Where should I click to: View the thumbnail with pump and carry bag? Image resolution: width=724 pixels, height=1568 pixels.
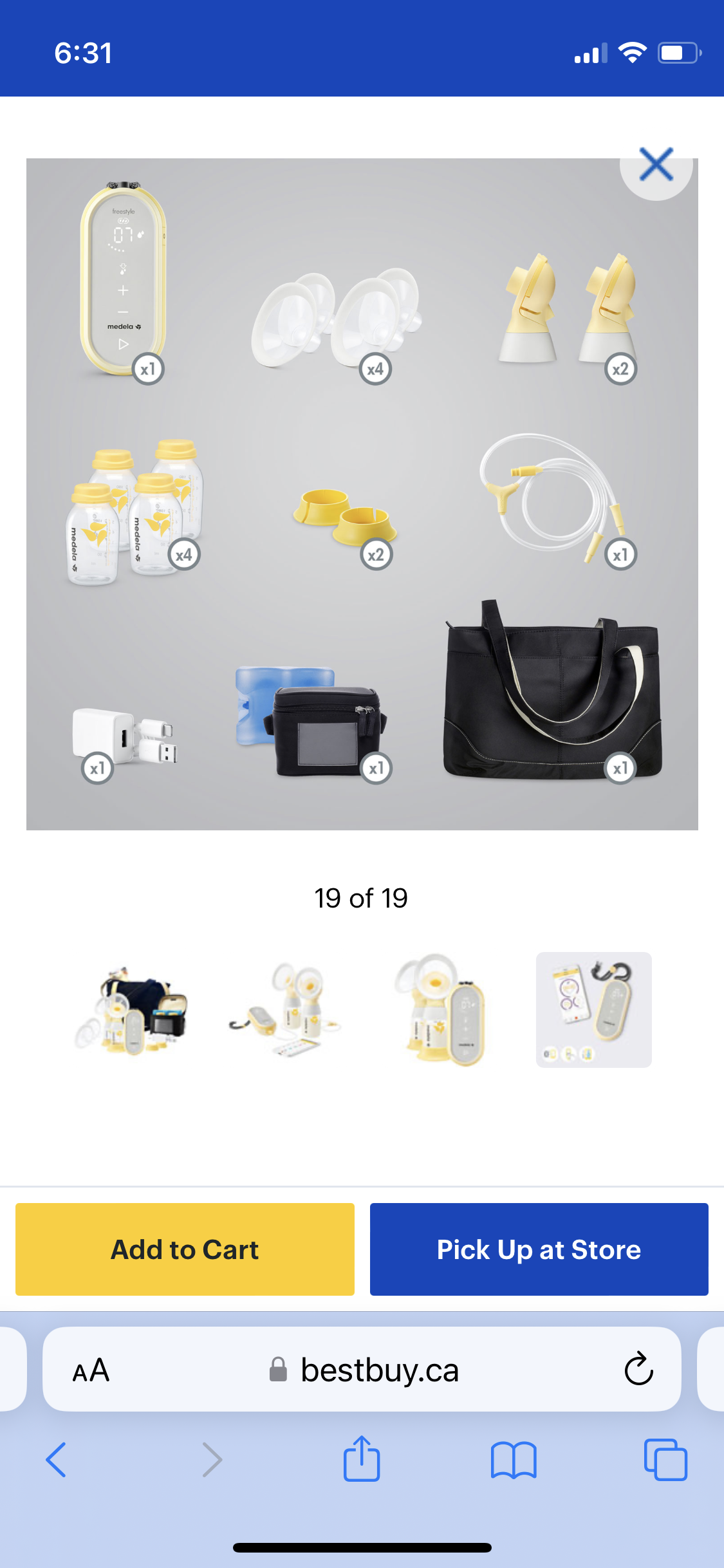(131, 1009)
